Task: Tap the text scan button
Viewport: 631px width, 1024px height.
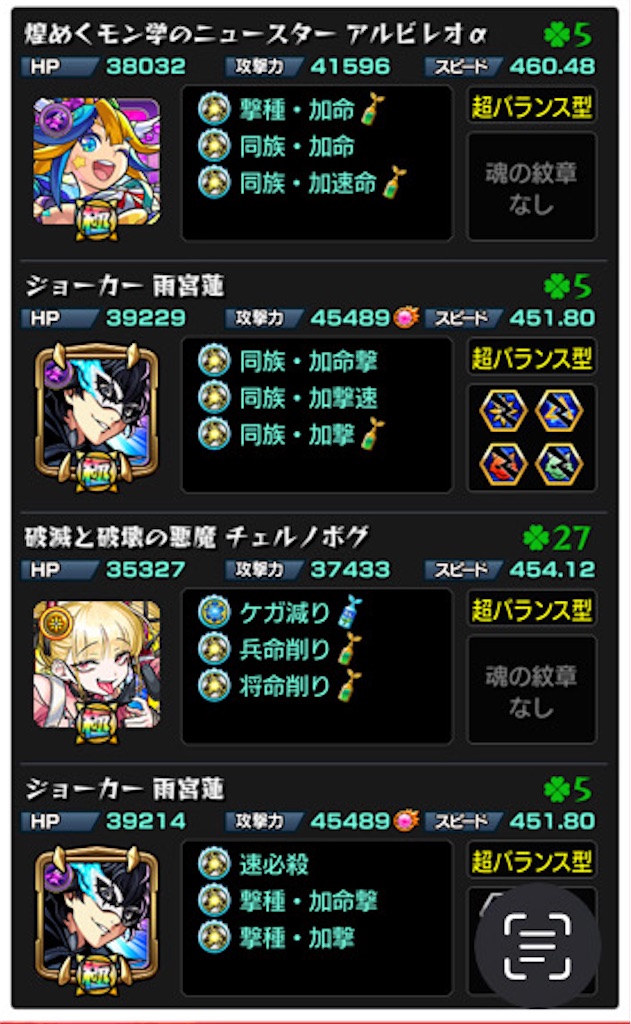Action: (537, 945)
